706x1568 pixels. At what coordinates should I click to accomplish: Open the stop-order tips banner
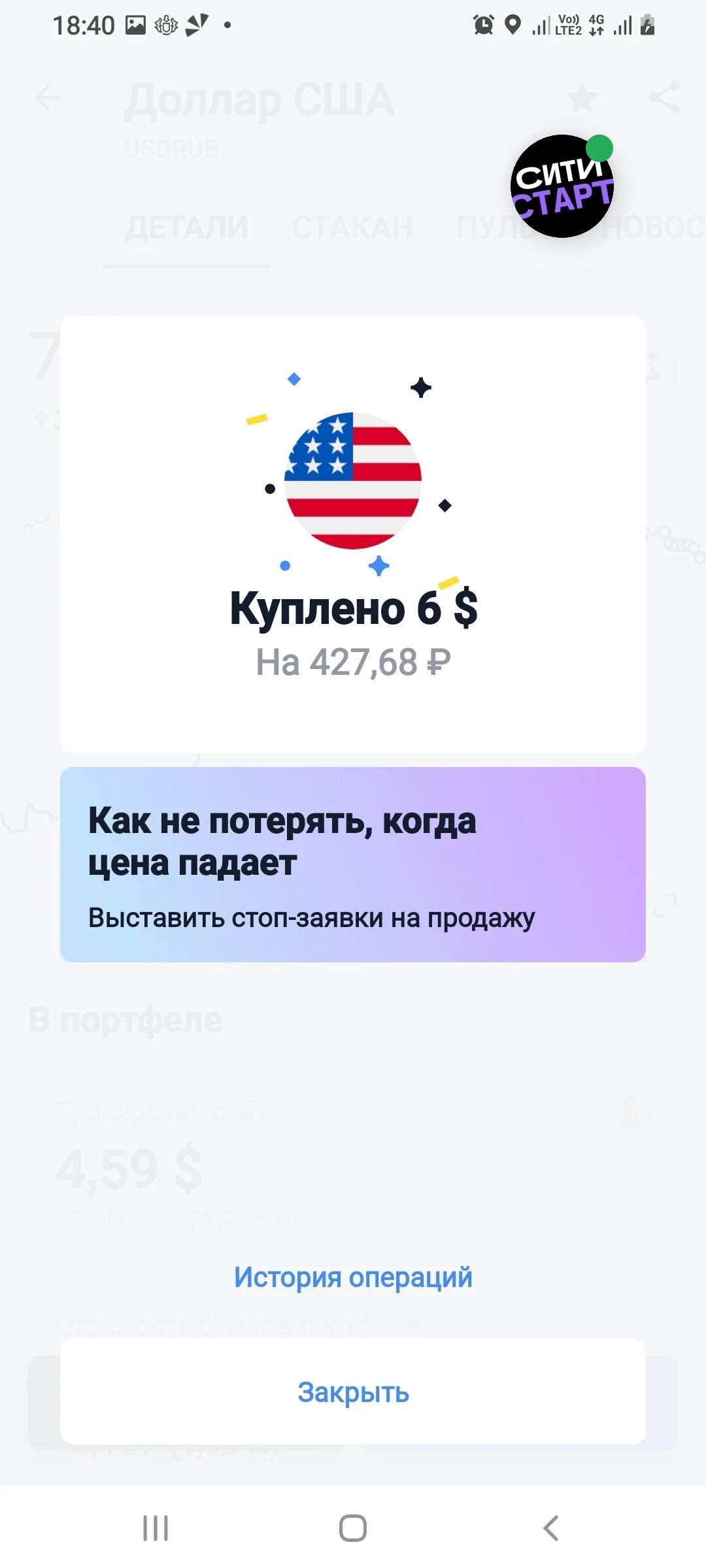tap(353, 864)
